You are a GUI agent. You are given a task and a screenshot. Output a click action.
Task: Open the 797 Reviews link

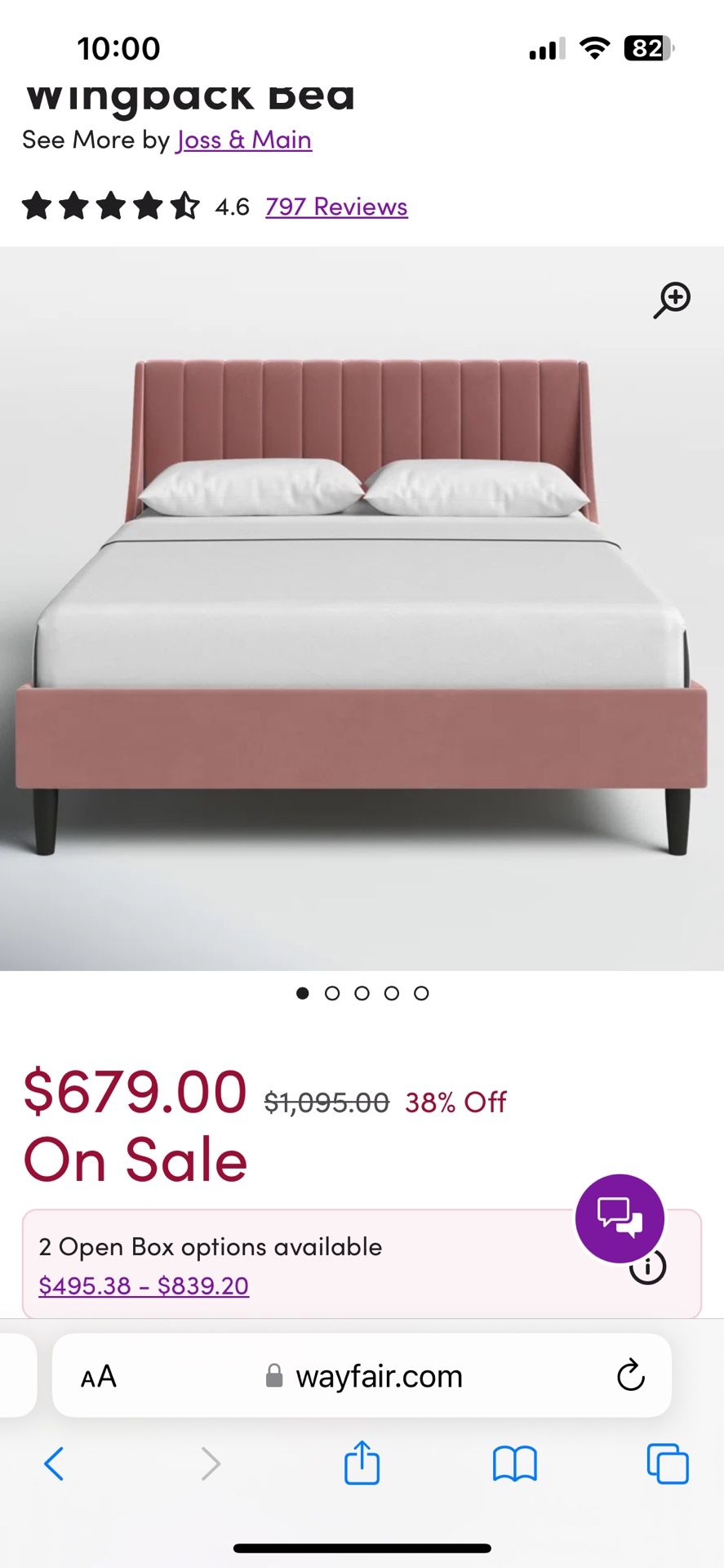pos(335,207)
